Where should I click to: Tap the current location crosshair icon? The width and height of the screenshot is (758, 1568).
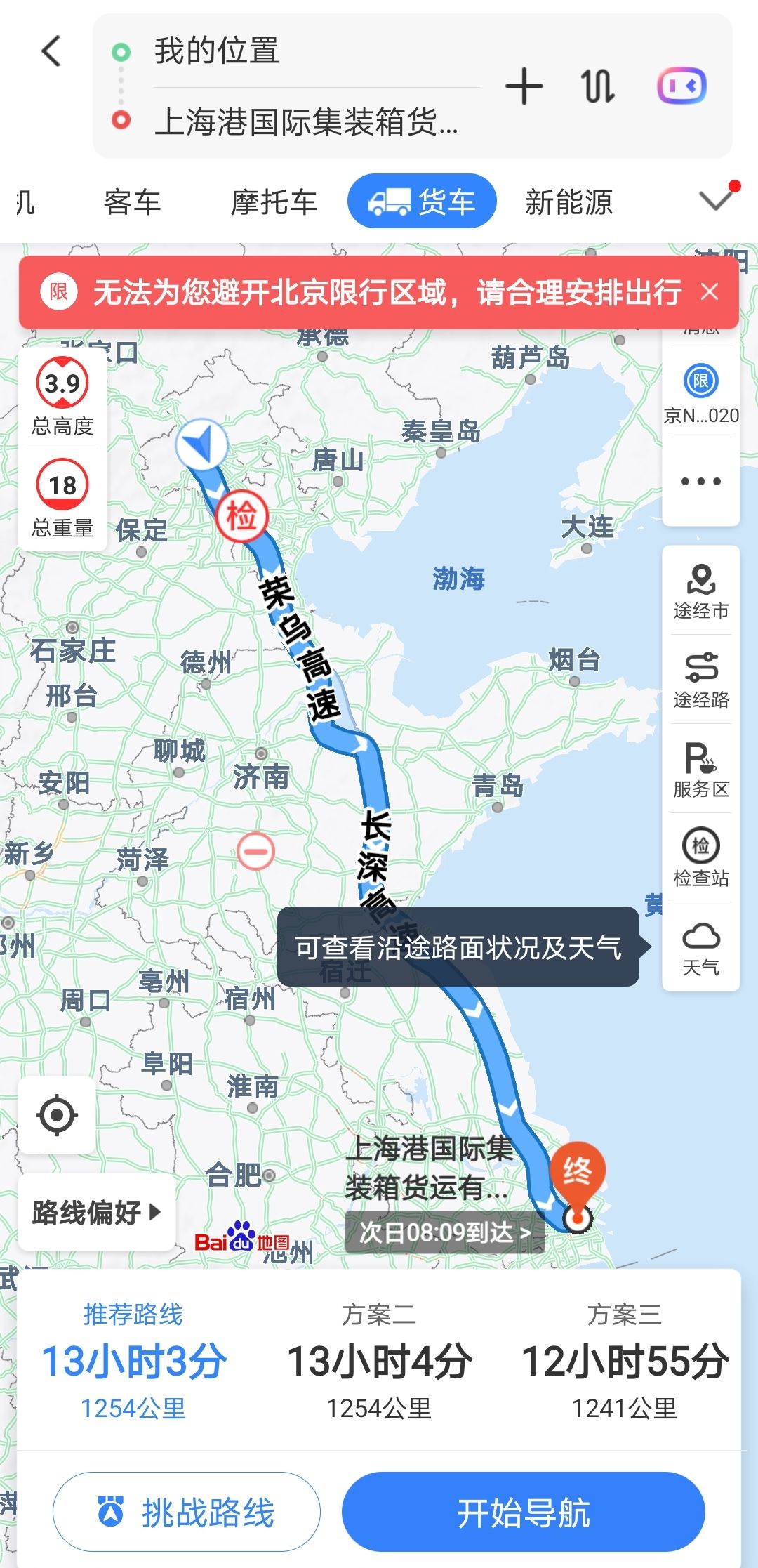(x=57, y=1114)
